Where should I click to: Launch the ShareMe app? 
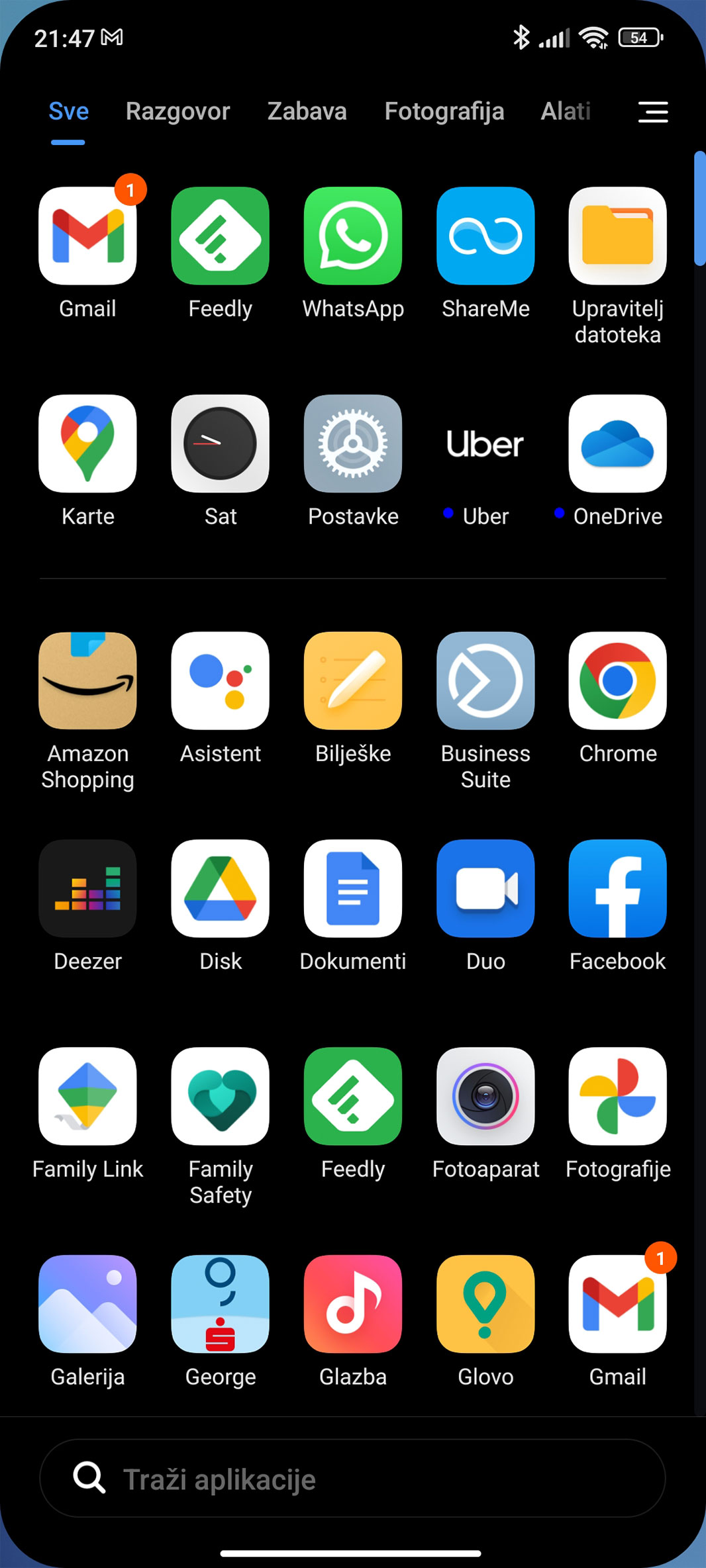[x=485, y=236]
